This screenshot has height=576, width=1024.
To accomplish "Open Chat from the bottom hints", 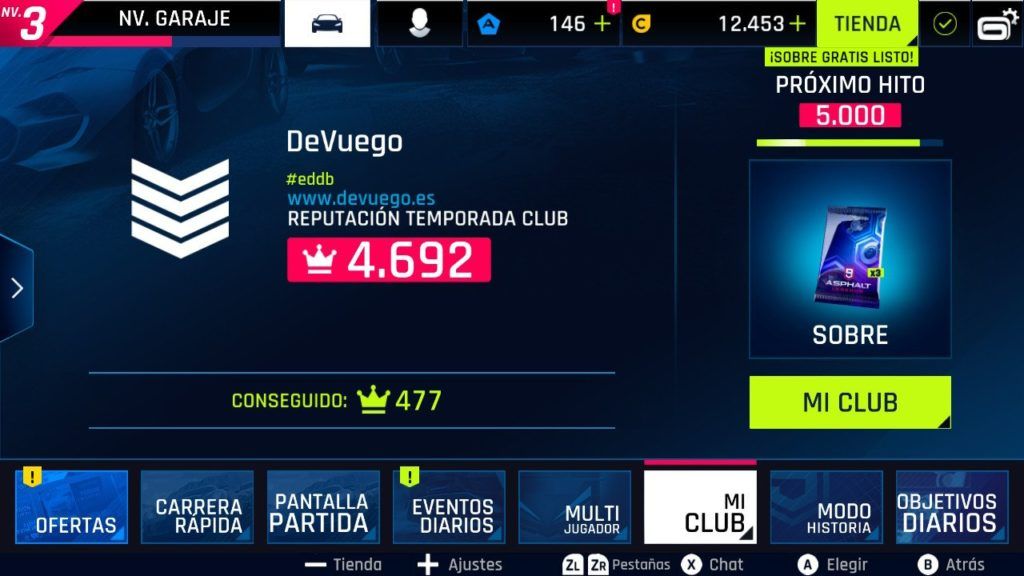I will (x=713, y=564).
